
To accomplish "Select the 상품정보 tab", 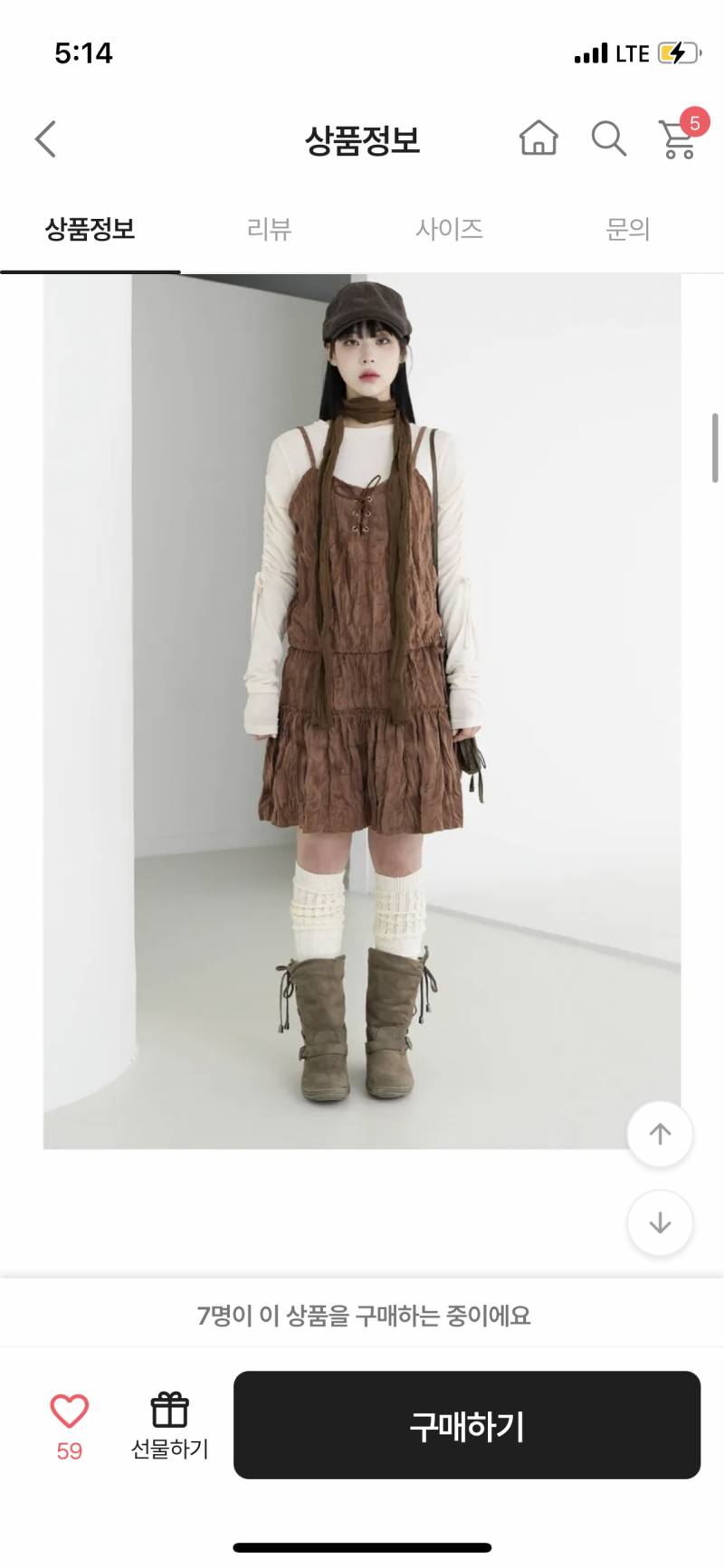I will point(90,229).
